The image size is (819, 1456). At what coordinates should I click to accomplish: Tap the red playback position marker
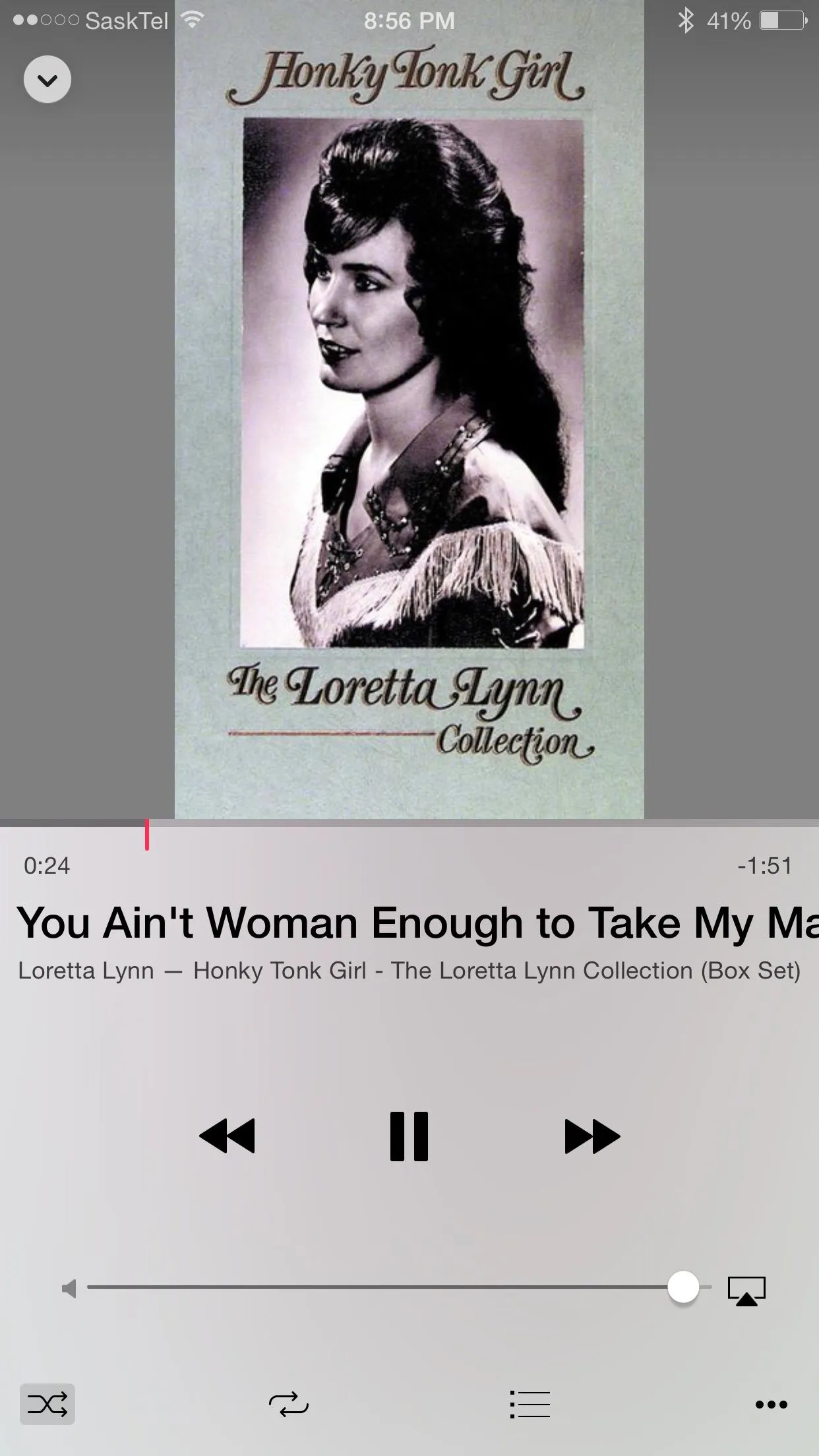[x=147, y=835]
